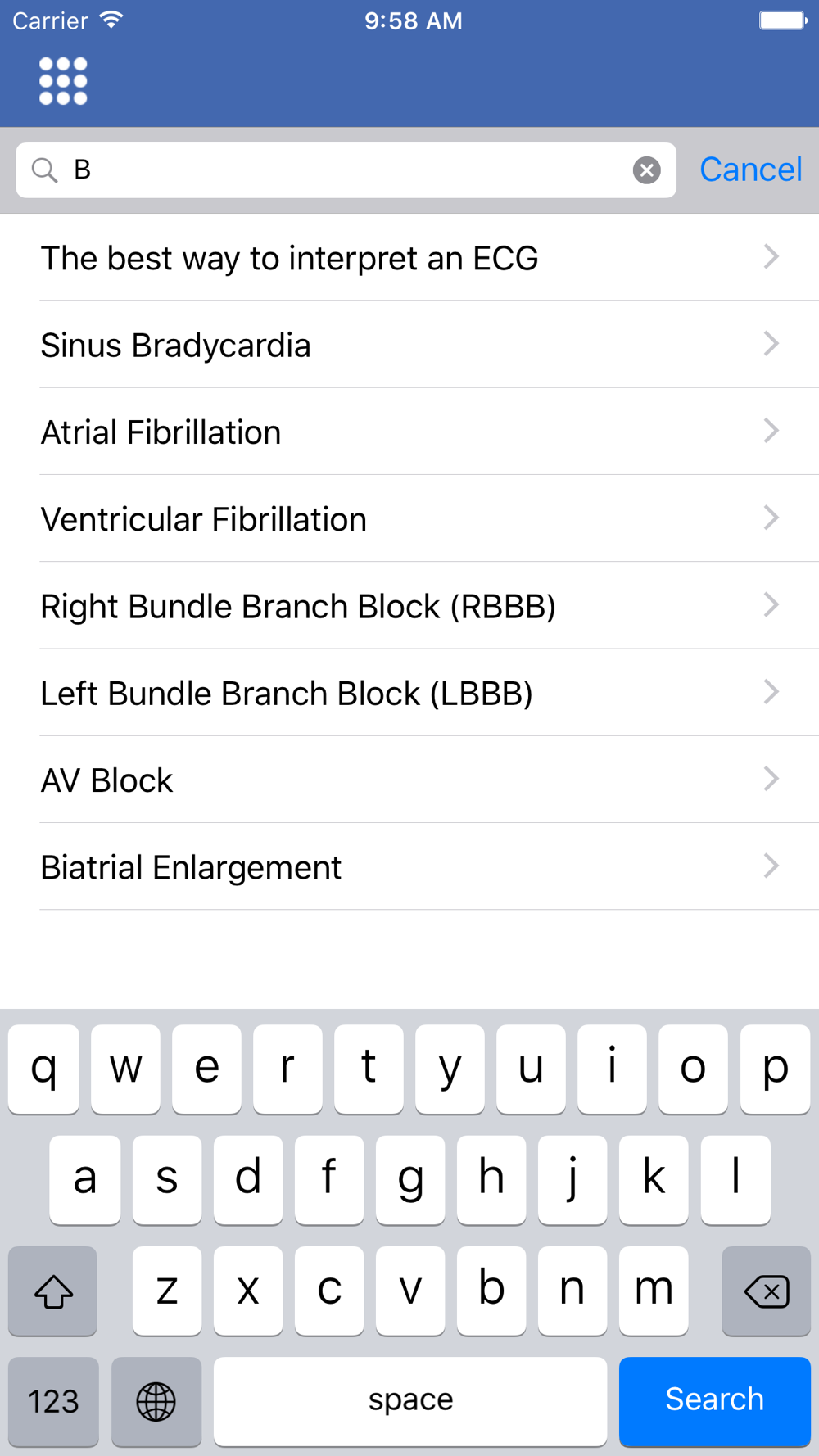This screenshot has height=1456, width=819.
Task: Open Right Bundle Branch Block (RBBB)
Action: coord(409,606)
